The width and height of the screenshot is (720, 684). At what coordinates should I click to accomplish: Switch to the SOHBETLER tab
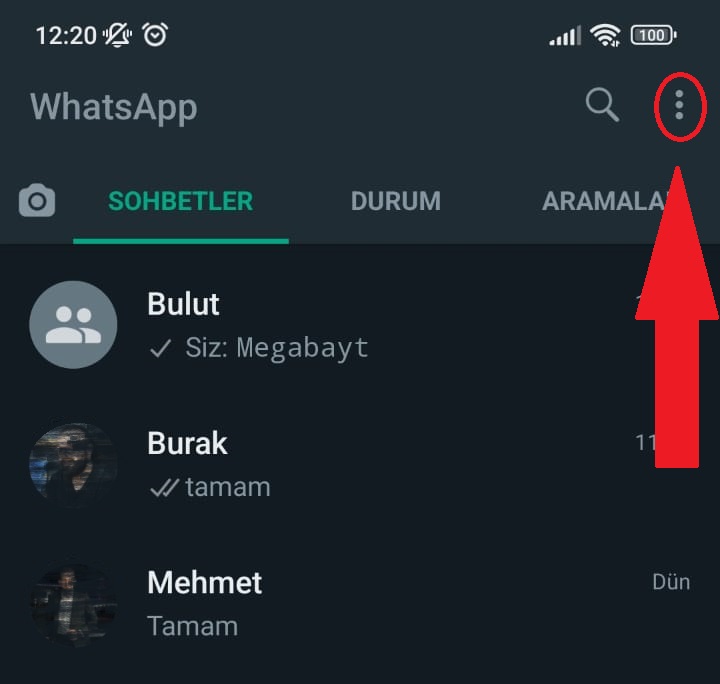point(181,201)
